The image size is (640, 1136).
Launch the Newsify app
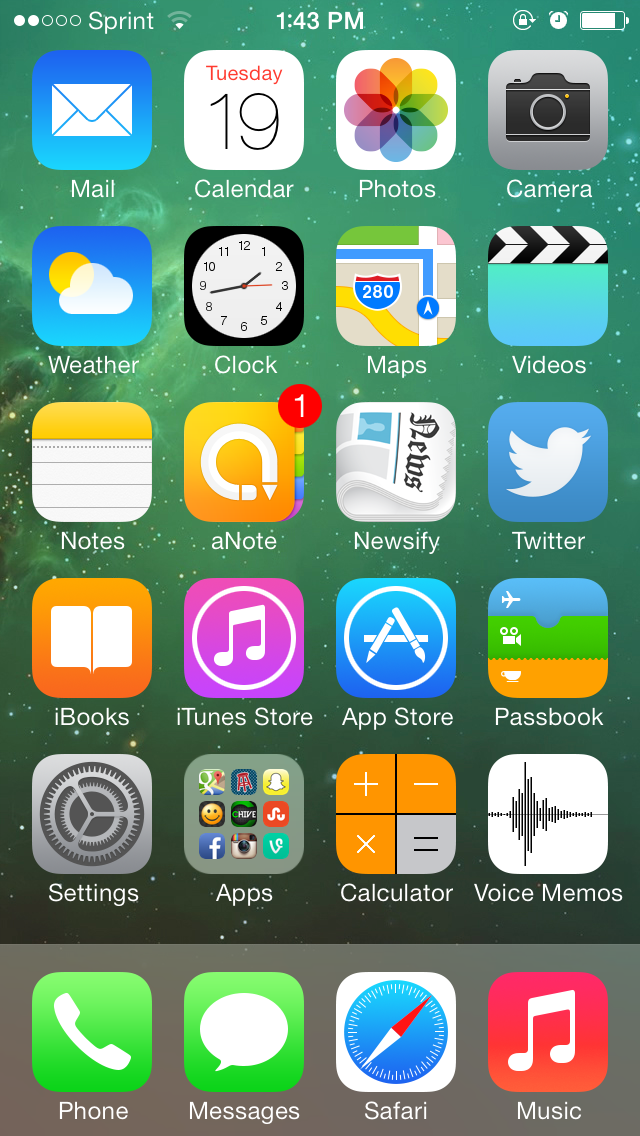[396, 462]
